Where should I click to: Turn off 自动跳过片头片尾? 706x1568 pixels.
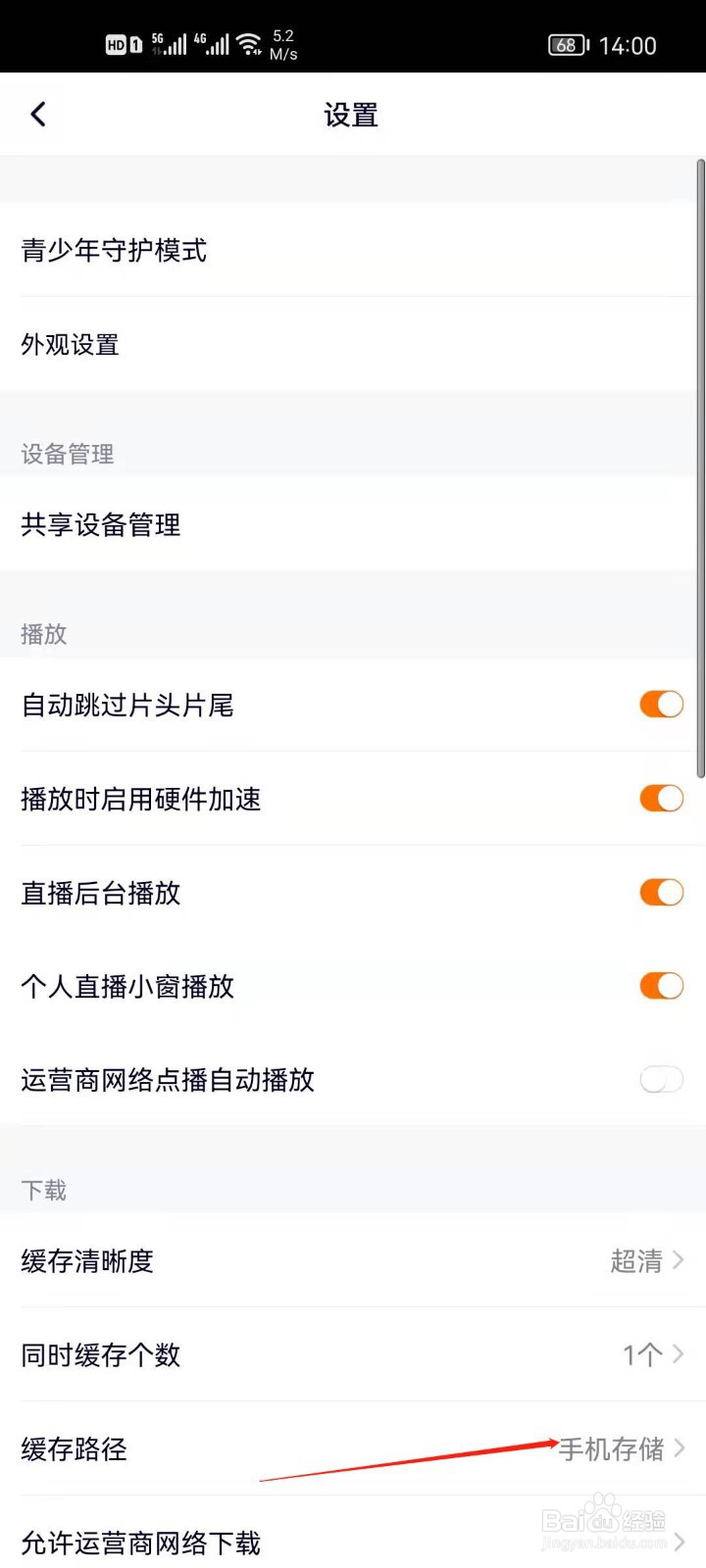(x=661, y=705)
